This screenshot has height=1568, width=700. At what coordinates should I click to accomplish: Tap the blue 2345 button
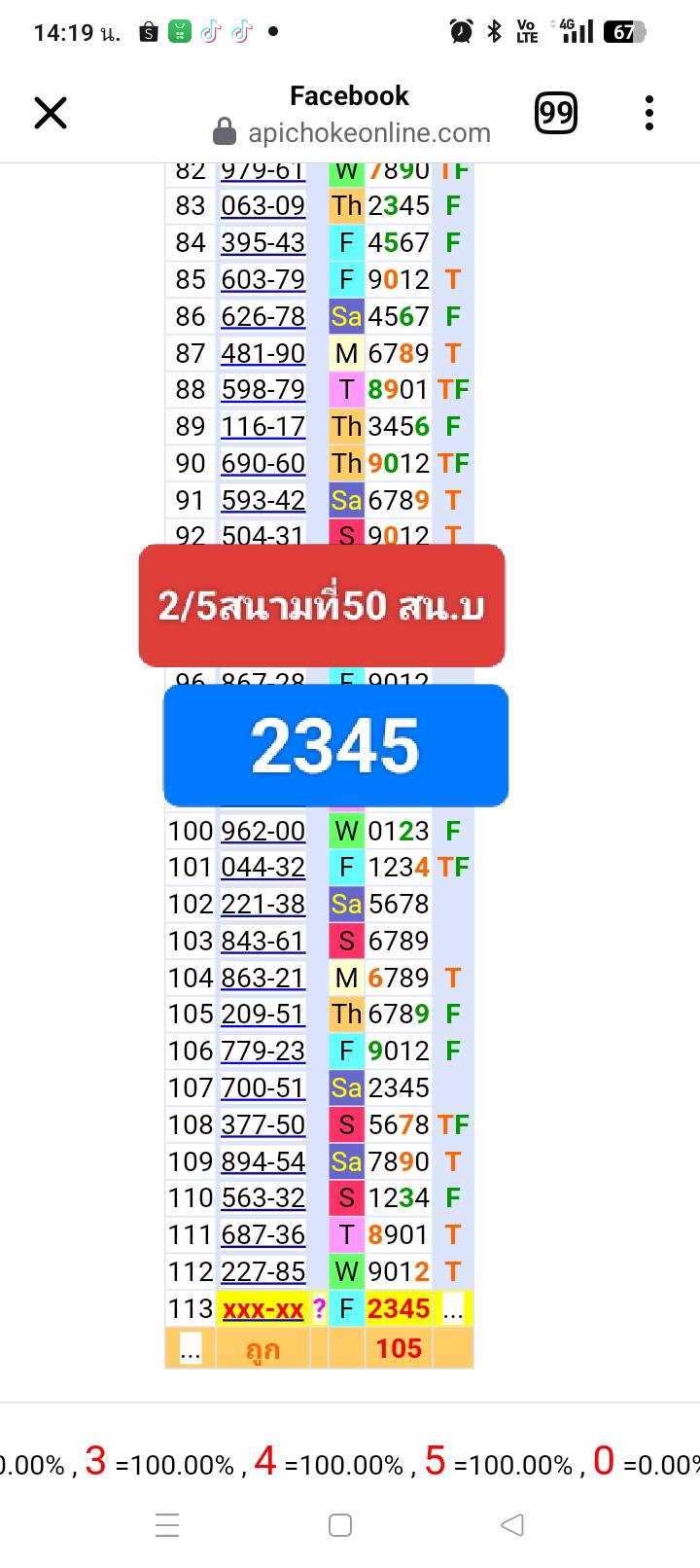(335, 746)
